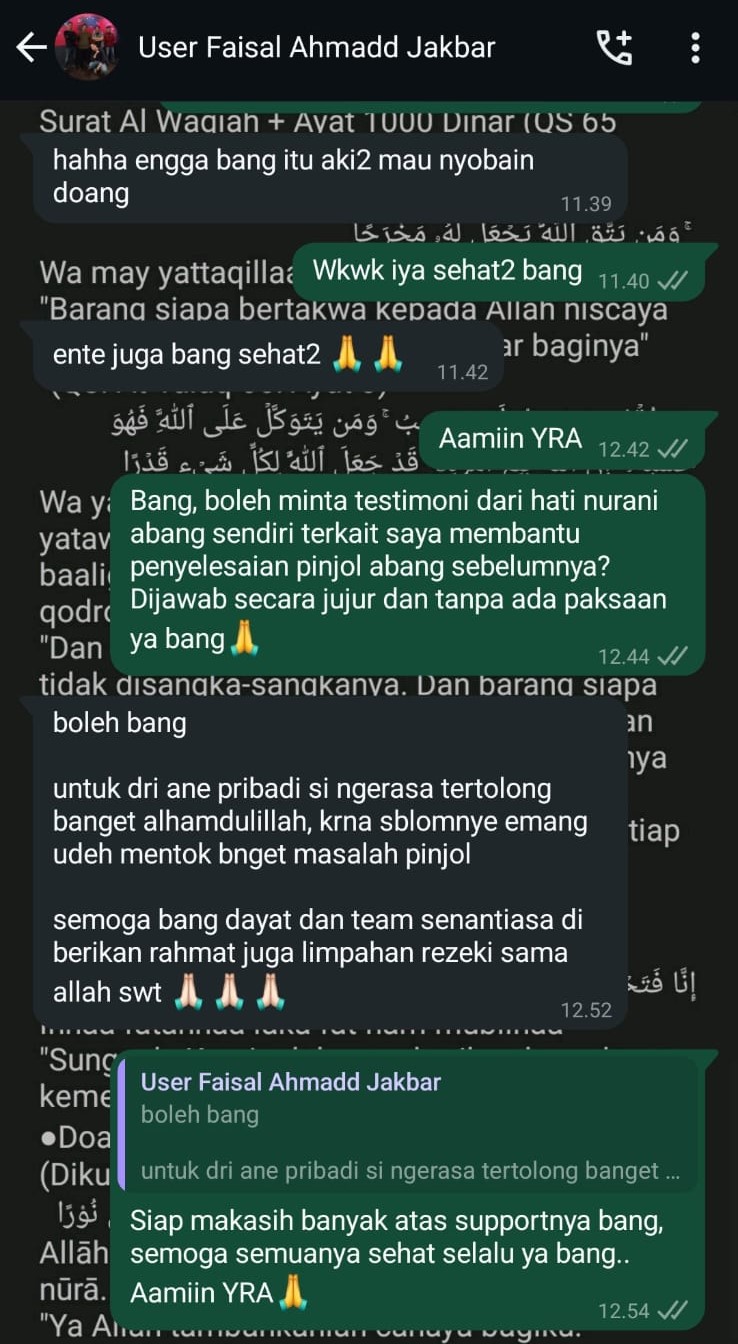Open User Faisal Ahmadd Jakbar's contact info

(316, 47)
